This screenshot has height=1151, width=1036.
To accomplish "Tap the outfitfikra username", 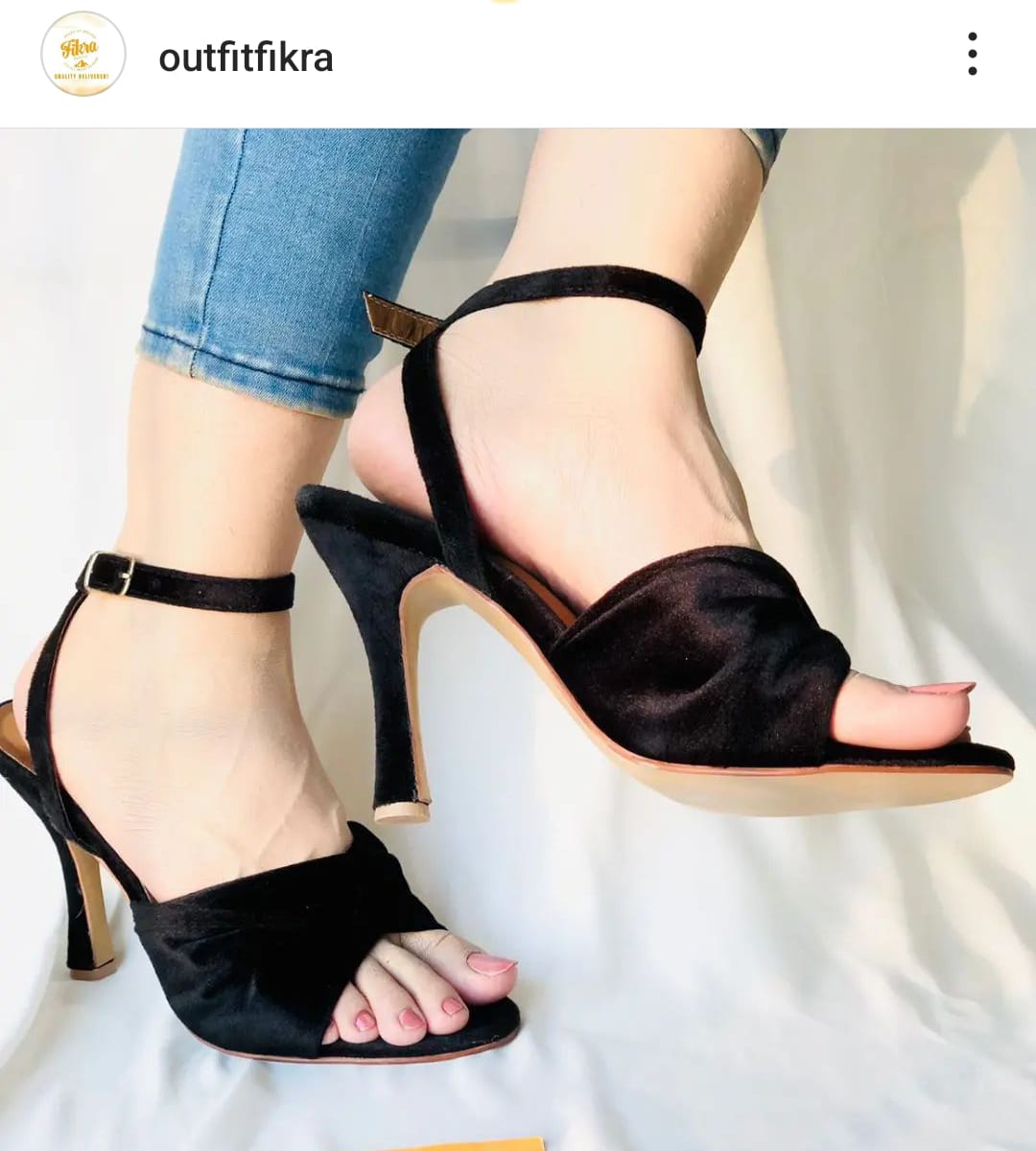I will 246,59.
